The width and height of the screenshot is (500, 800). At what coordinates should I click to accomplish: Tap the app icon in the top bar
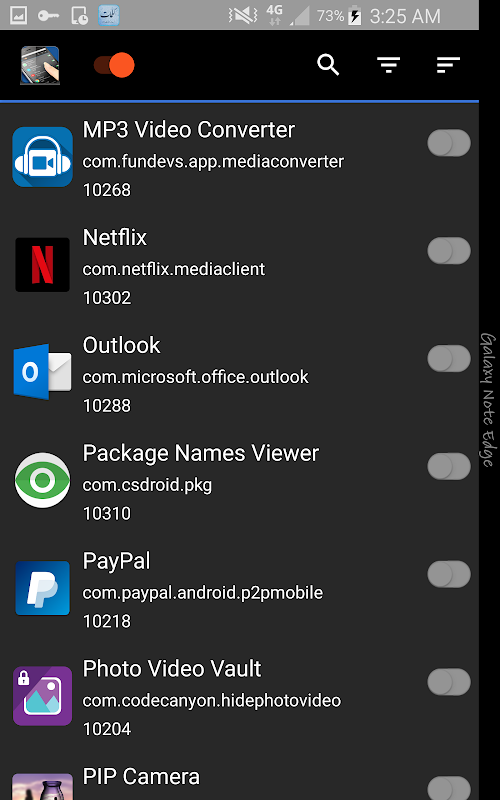[x=40, y=65]
